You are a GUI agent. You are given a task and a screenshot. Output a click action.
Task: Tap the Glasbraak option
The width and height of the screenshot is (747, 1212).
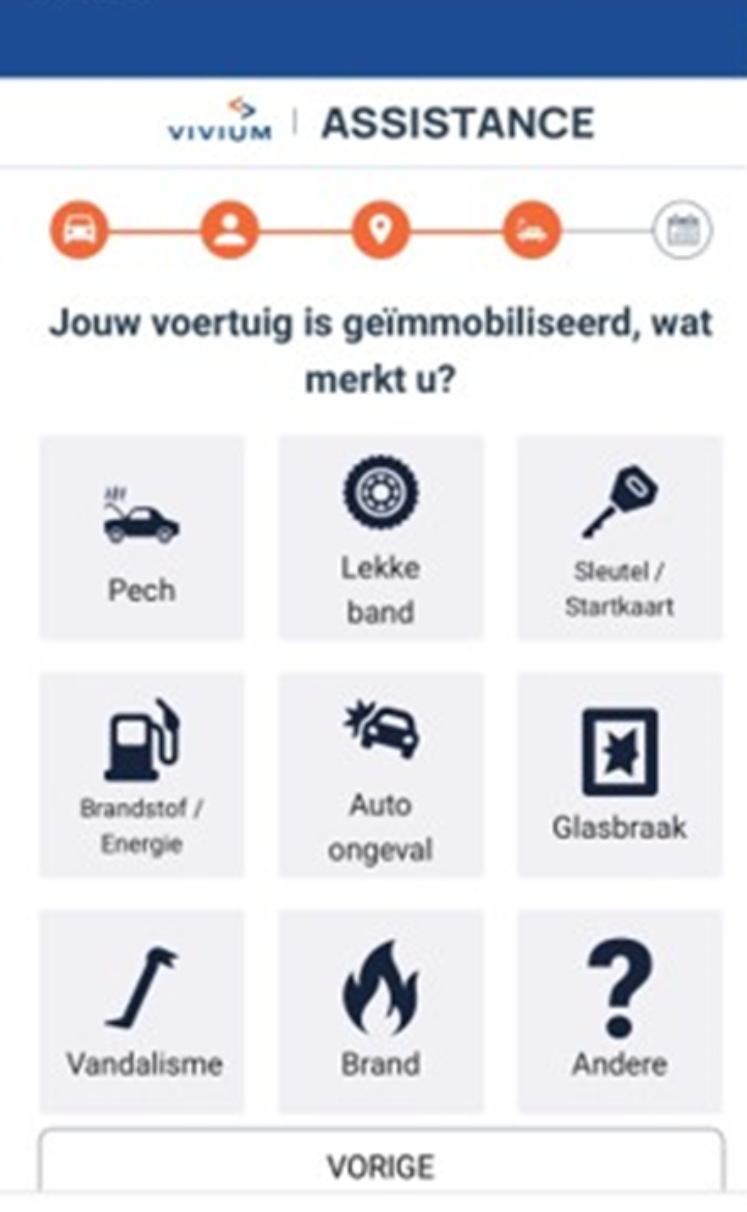click(x=619, y=775)
